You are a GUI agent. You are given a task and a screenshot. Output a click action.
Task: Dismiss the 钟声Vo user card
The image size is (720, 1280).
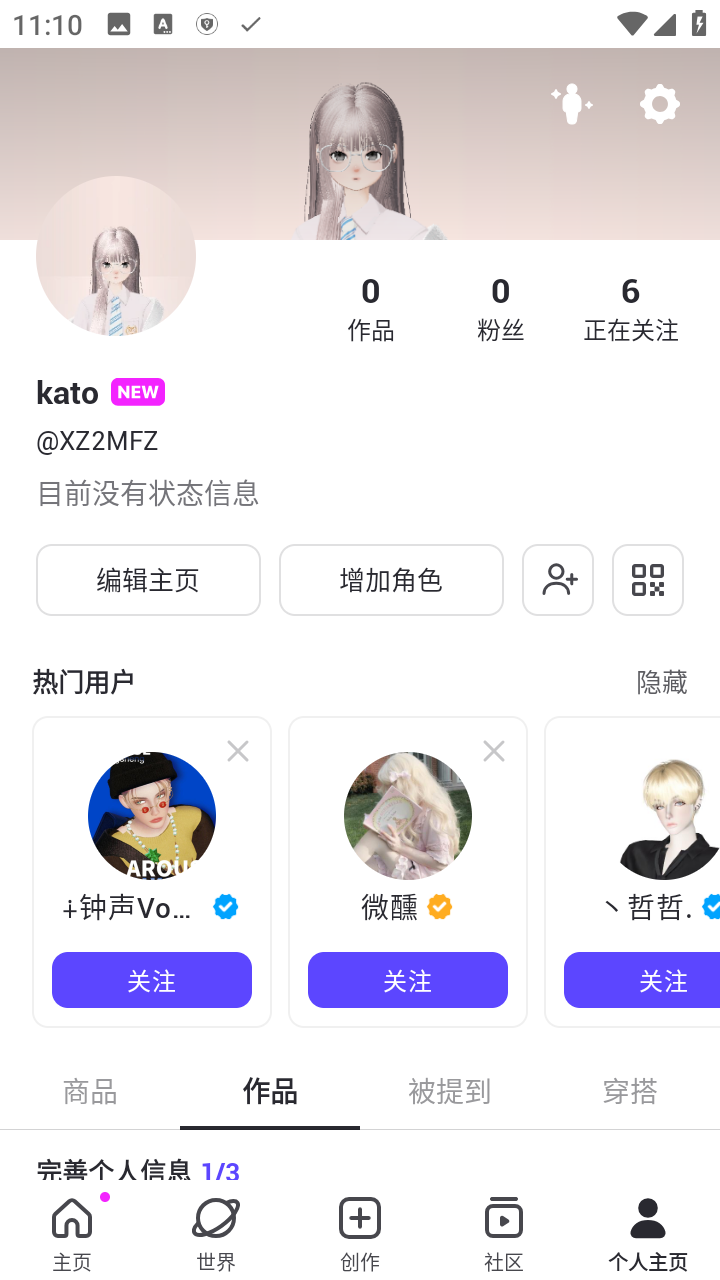coord(237,750)
